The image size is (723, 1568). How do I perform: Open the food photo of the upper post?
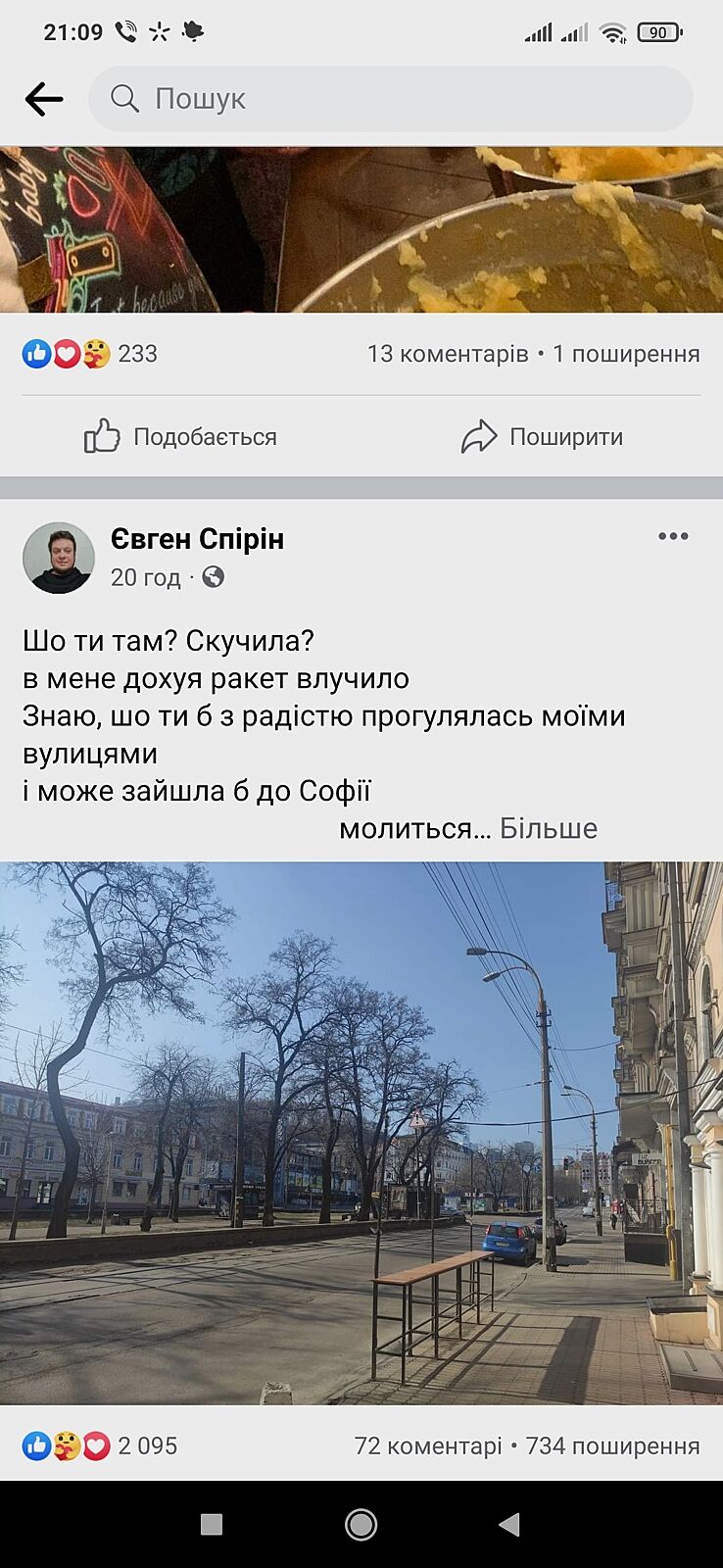361,229
